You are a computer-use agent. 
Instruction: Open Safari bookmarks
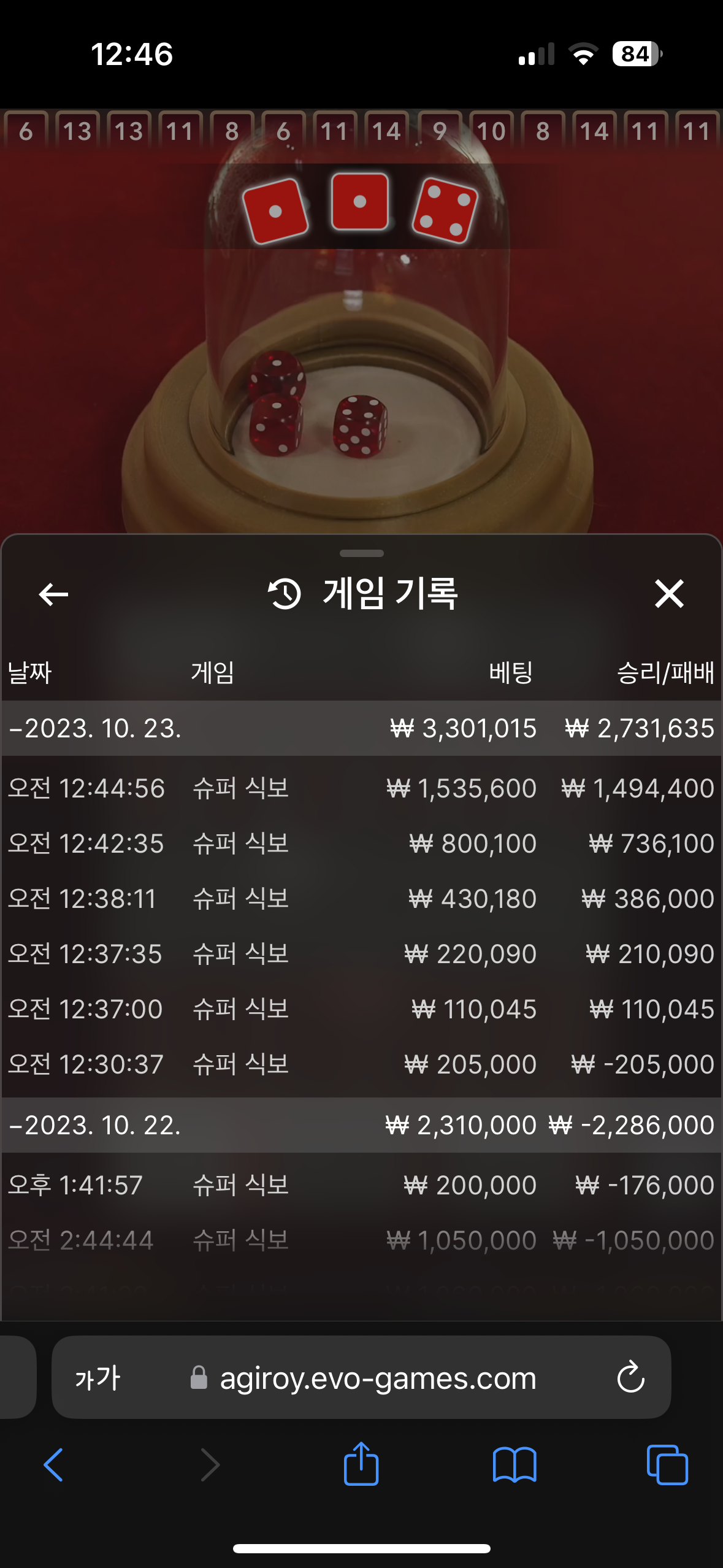point(515,1465)
